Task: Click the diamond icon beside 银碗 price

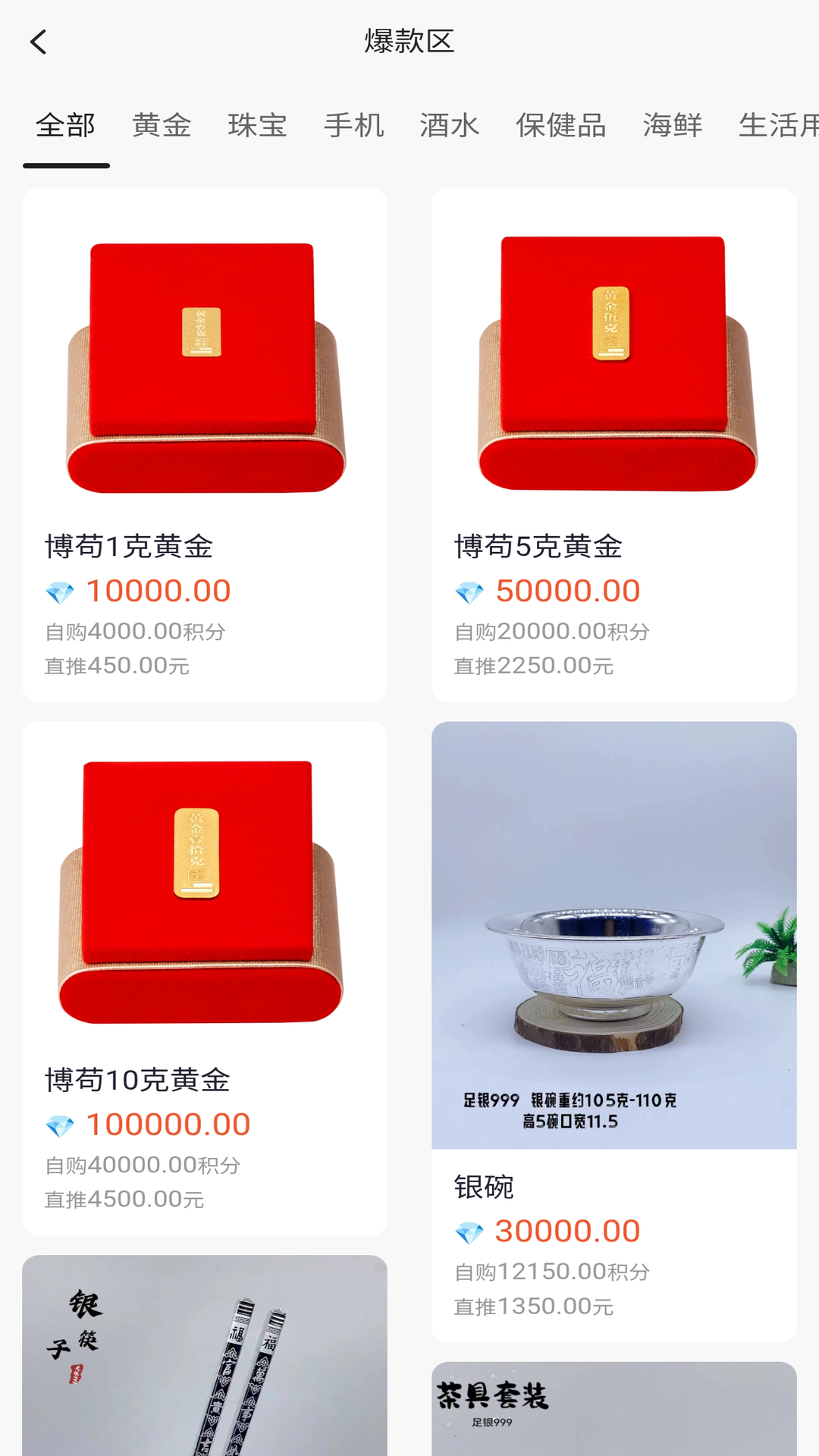Action: click(x=470, y=1230)
